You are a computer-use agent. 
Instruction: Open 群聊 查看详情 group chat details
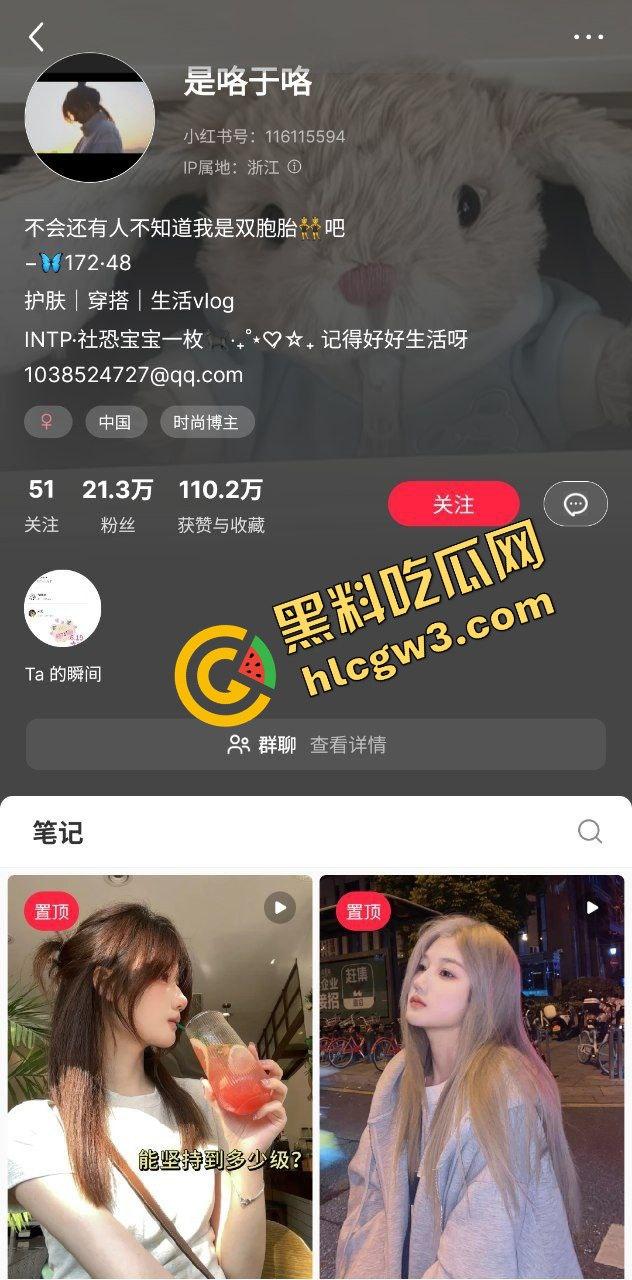click(316, 745)
